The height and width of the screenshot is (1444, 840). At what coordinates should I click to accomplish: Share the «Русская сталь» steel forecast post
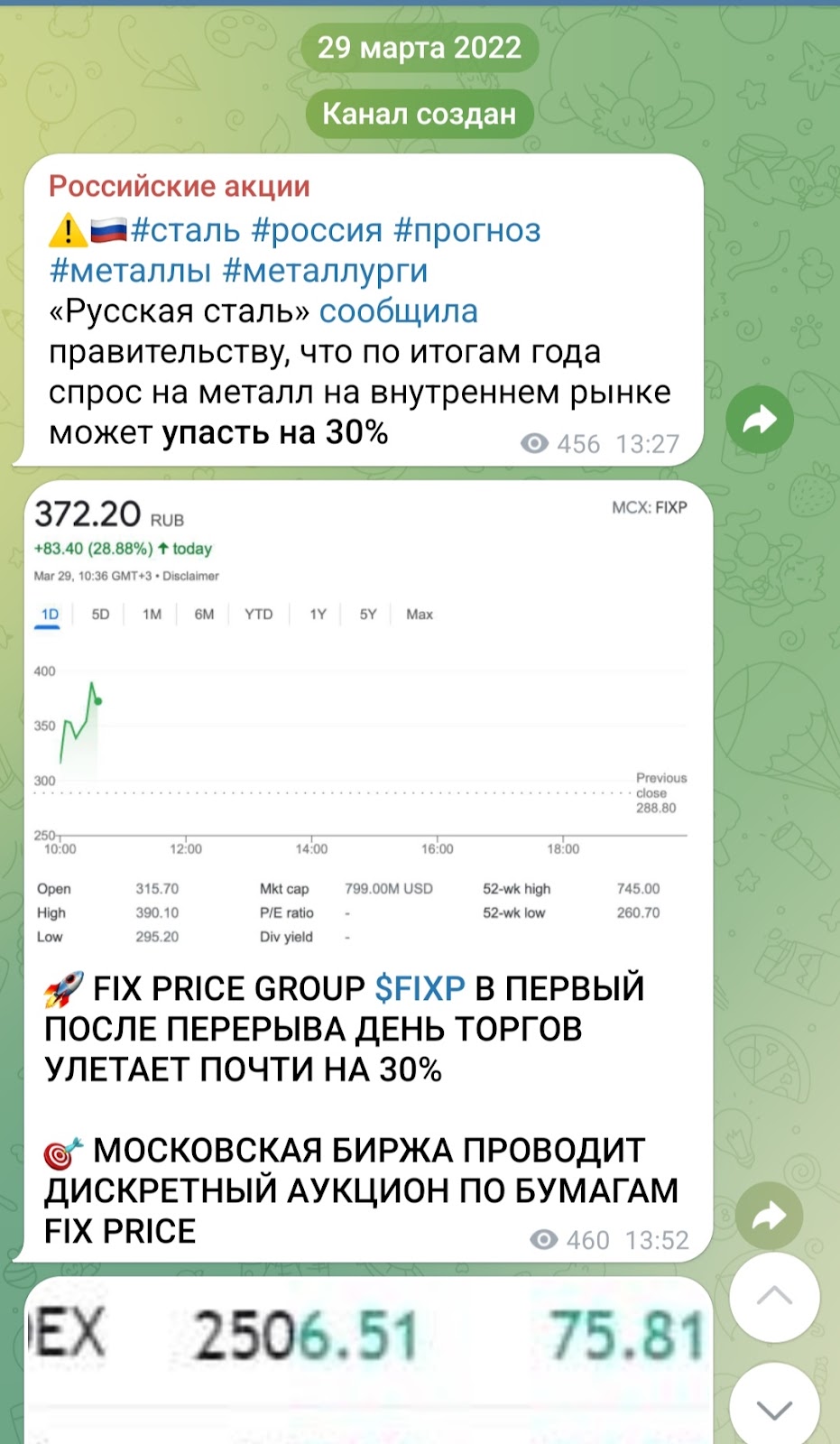759,420
